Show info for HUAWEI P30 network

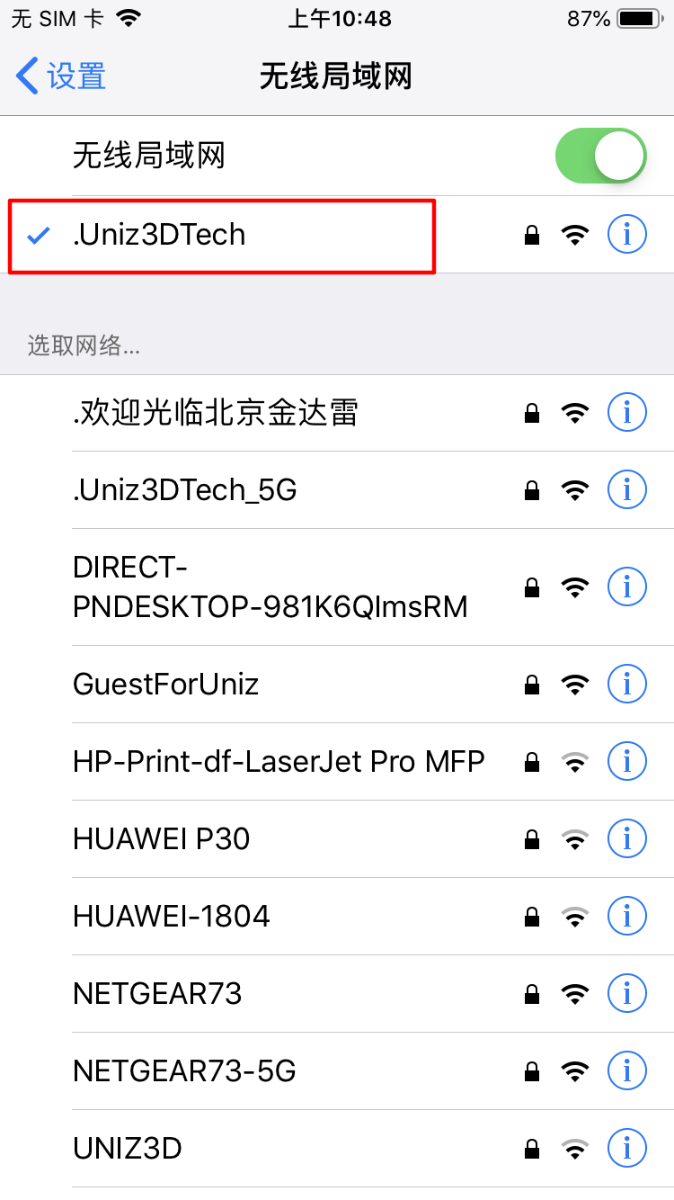click(627, 839)
